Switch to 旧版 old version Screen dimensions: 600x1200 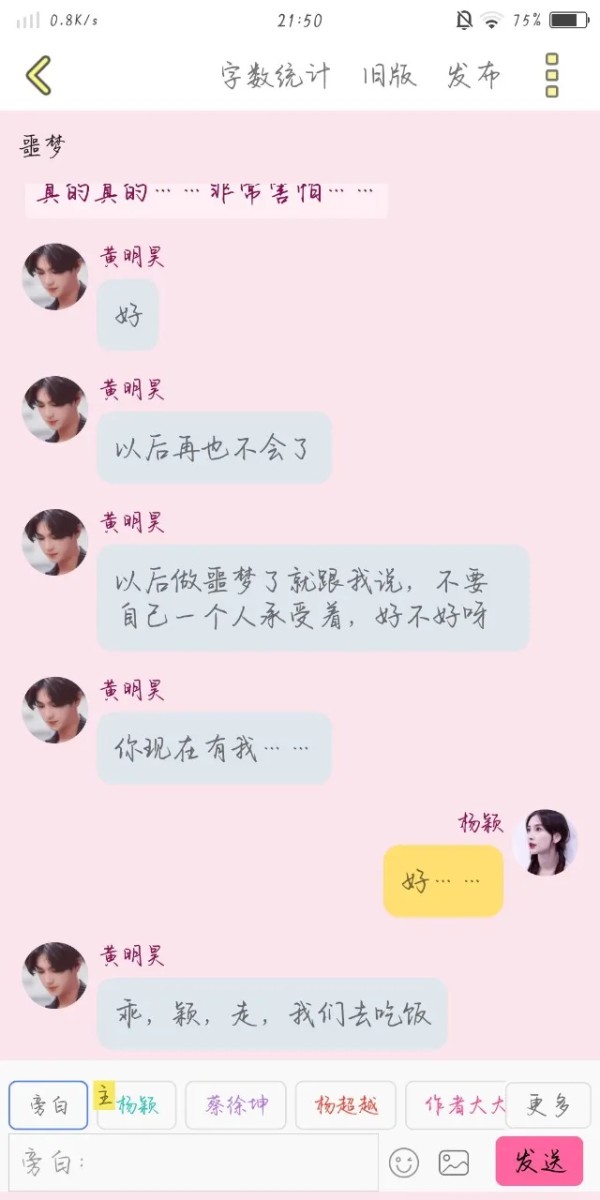[389, 76]
